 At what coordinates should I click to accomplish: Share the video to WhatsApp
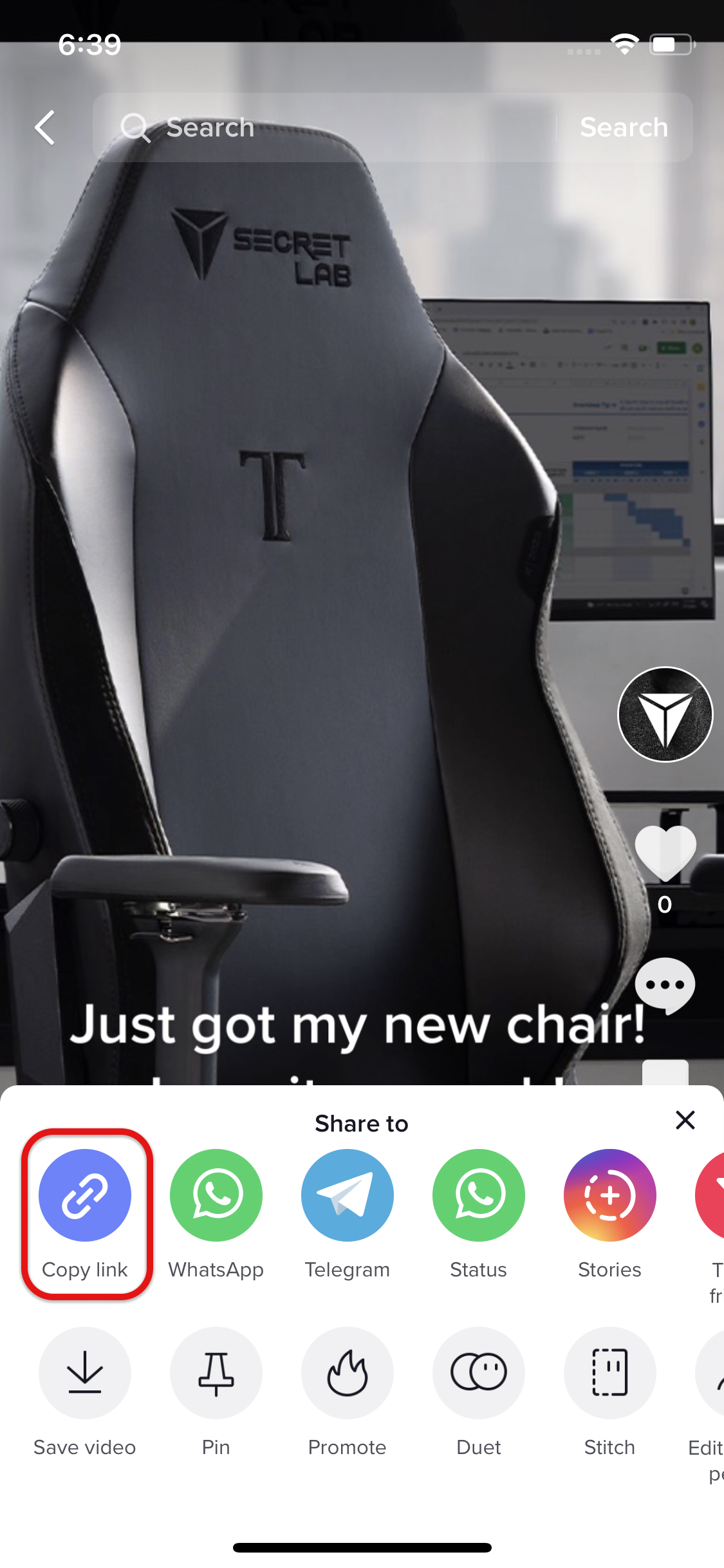tap(216, 1195)
